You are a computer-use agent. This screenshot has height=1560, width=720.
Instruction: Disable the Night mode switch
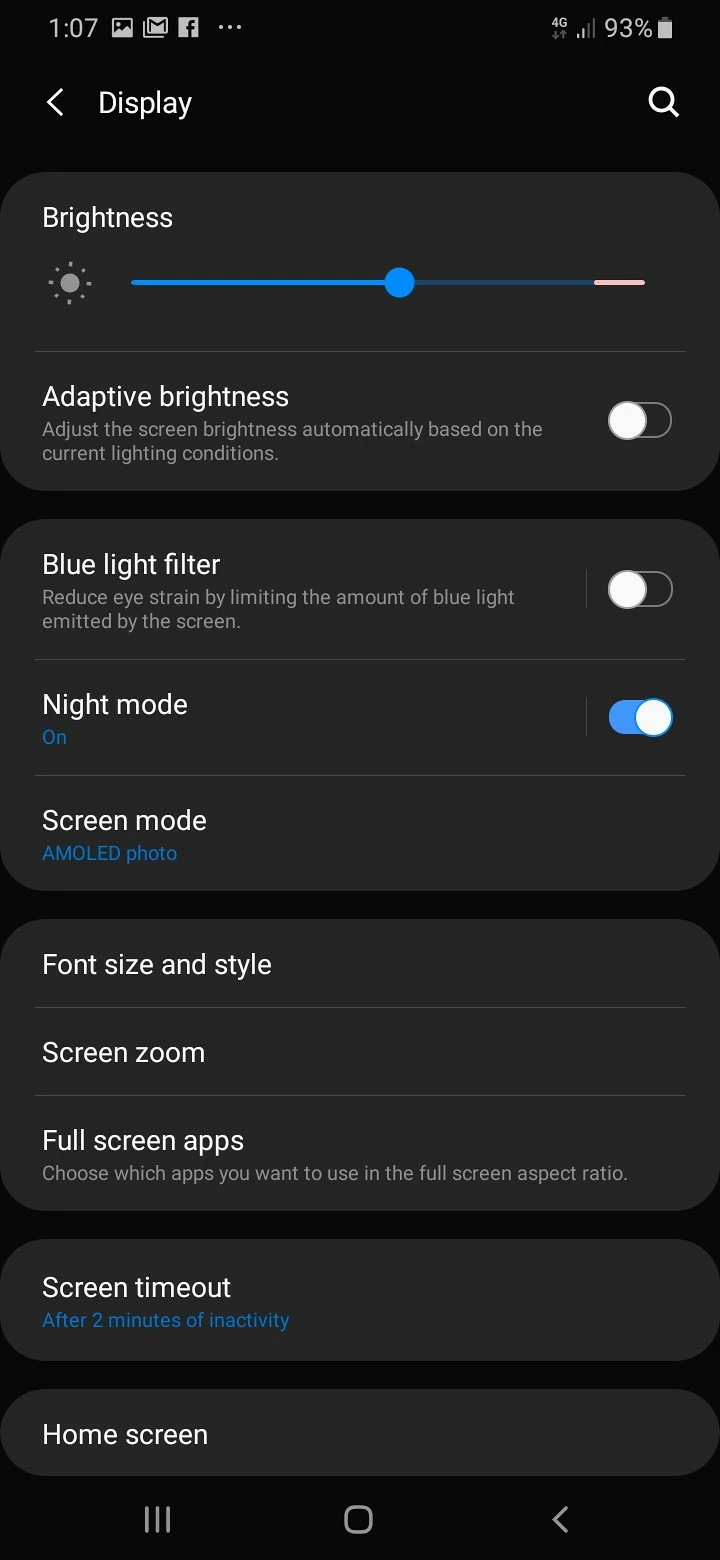click(x=639, y=718)
